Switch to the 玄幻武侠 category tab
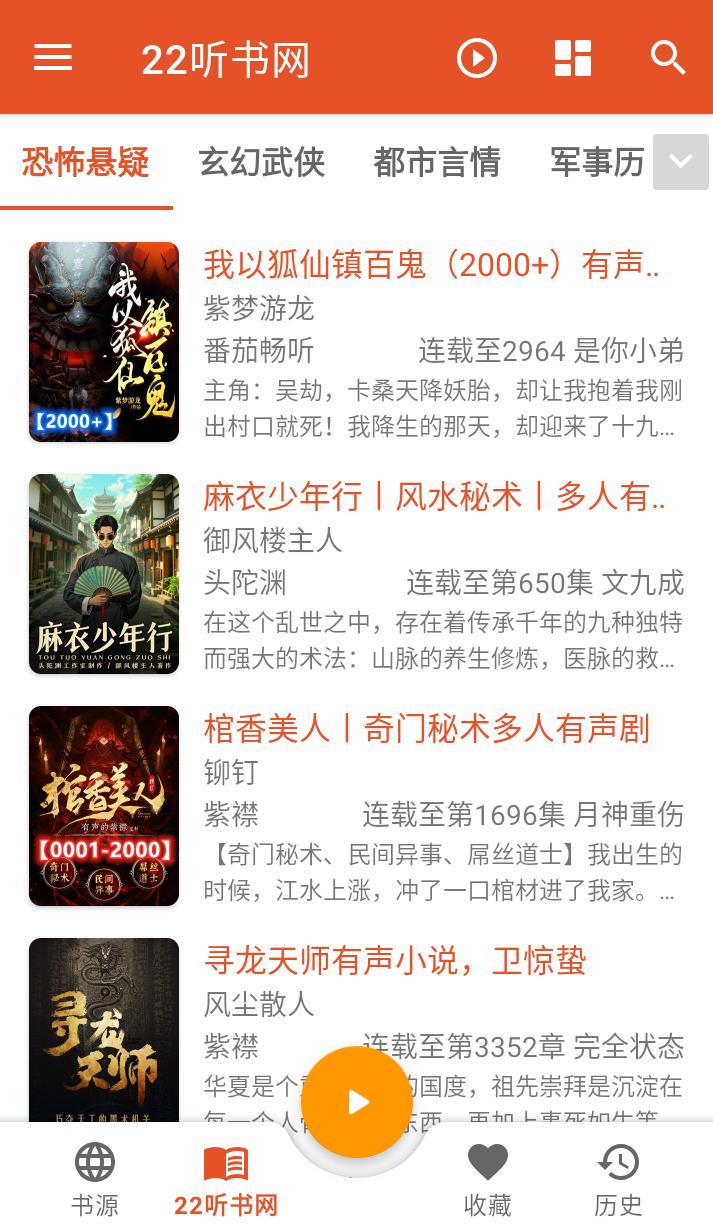Image resolution: width=713 pixels, height=1224 pixels. (262, 162)
